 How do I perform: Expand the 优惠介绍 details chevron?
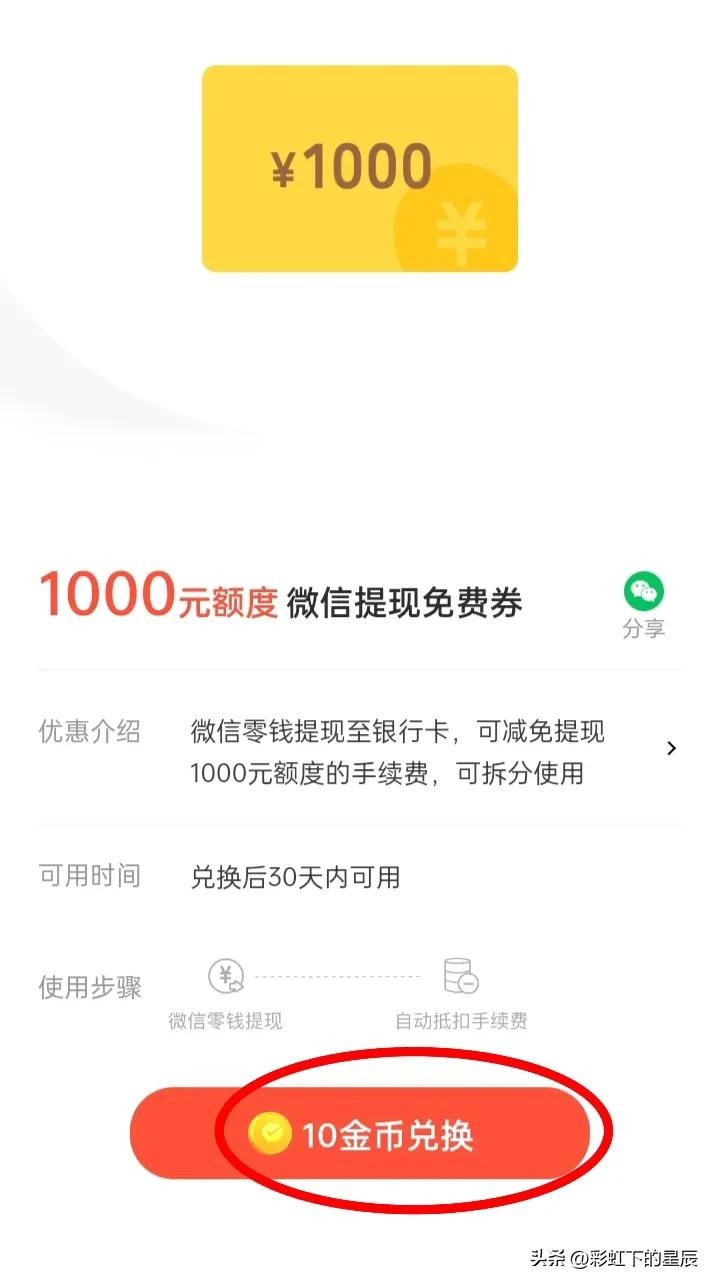click(671, 748)
